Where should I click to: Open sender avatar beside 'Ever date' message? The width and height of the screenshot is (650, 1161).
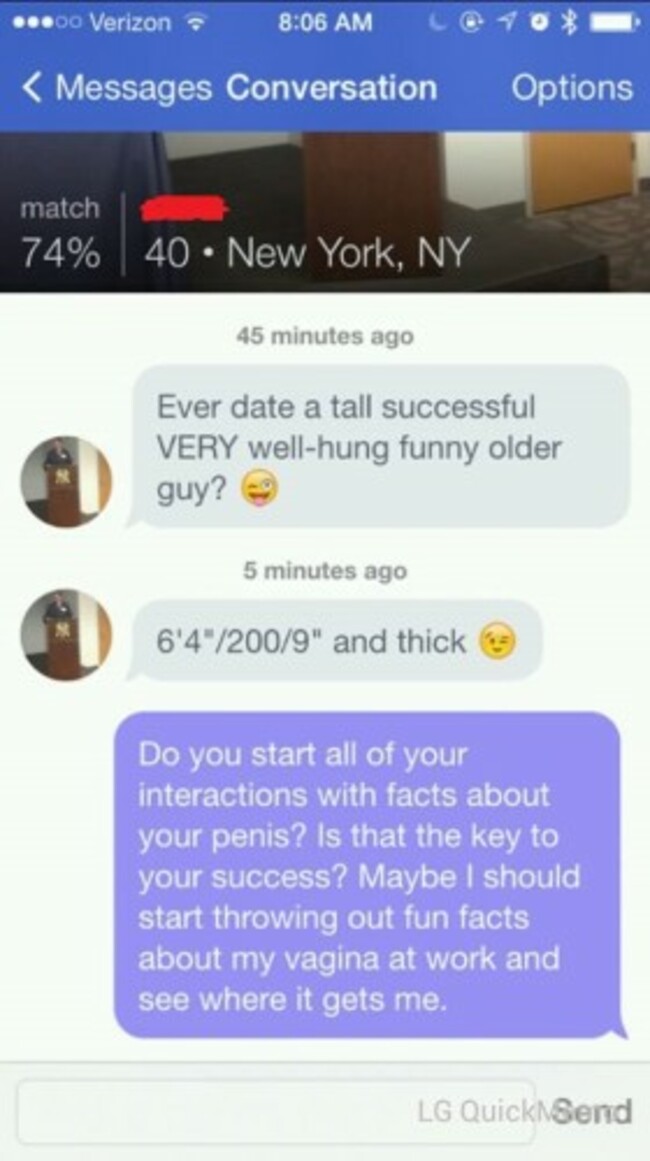tap(66, 481)
